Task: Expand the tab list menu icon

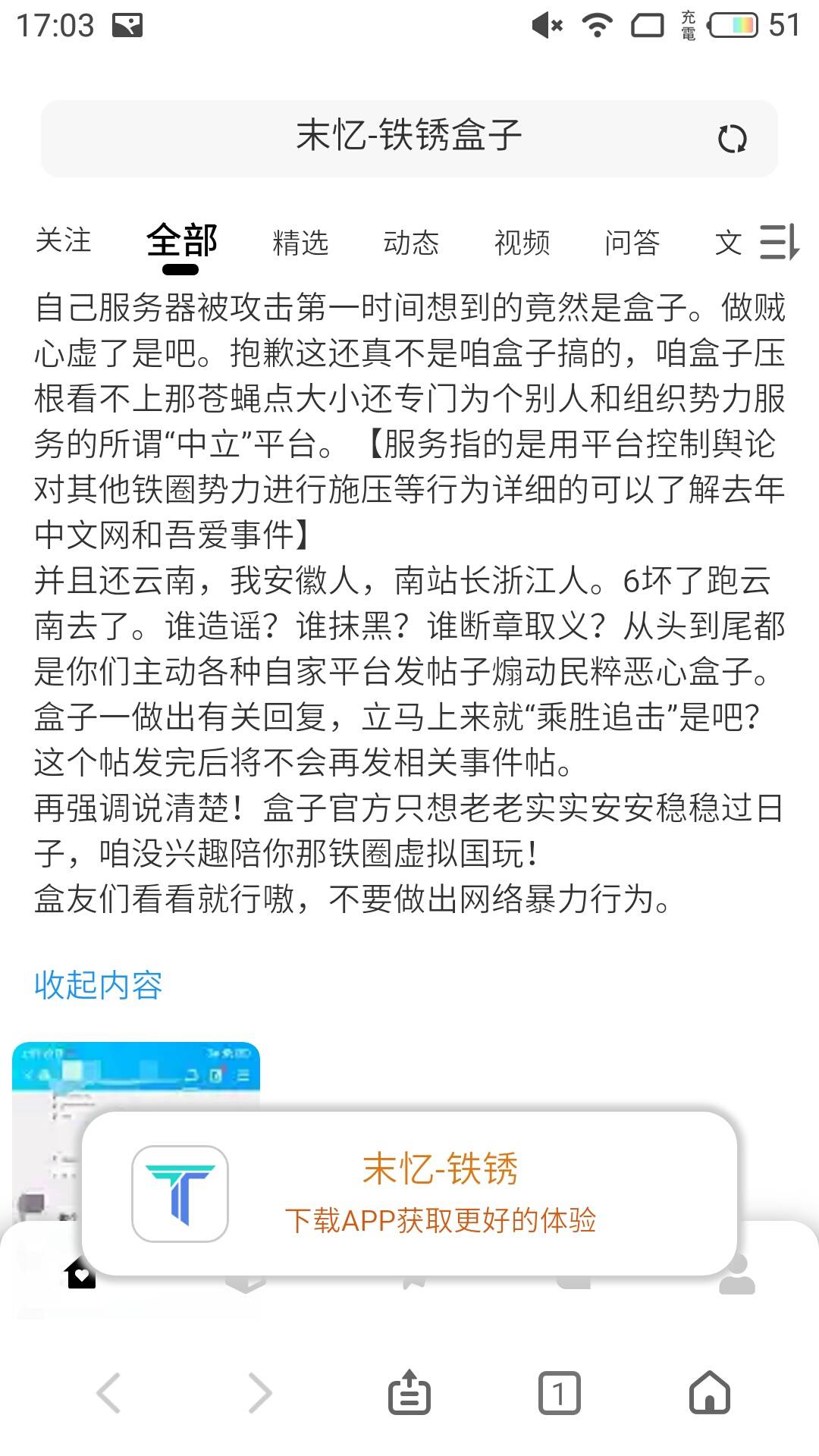Action: point(779,243)
